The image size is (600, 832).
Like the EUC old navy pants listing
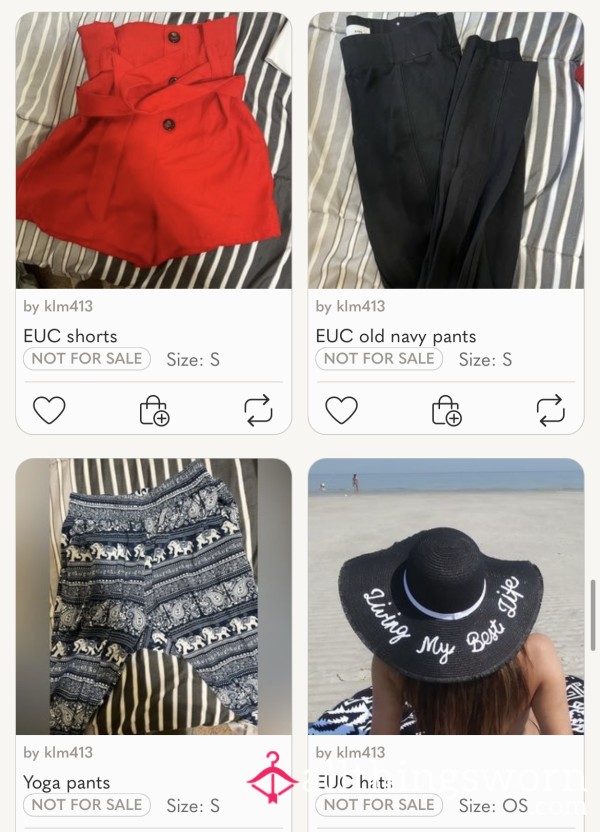(x=341, y=410)
